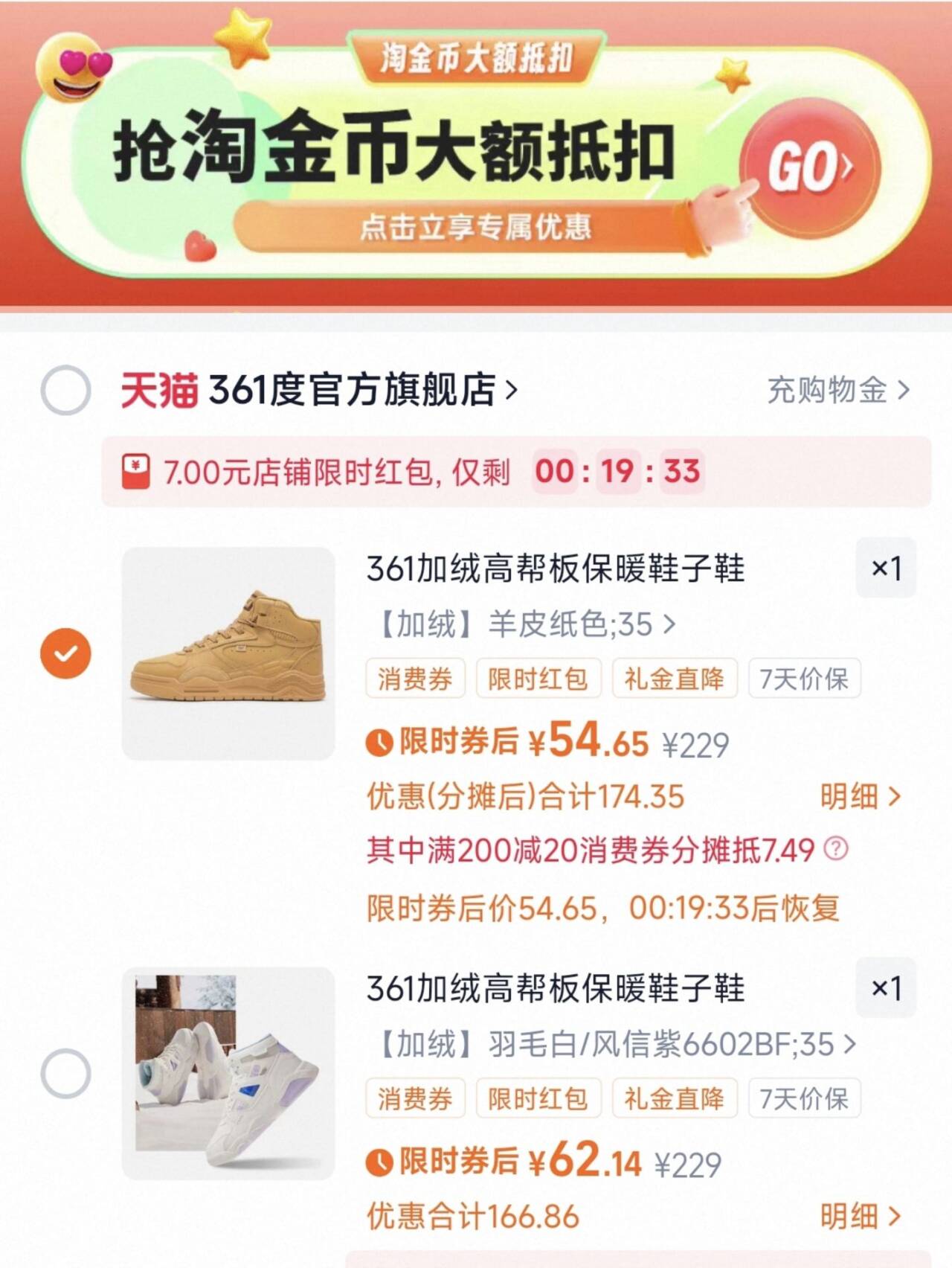Adjust quantity ×1 for 羽毛白/风信紫 shoe

[885, 988]
